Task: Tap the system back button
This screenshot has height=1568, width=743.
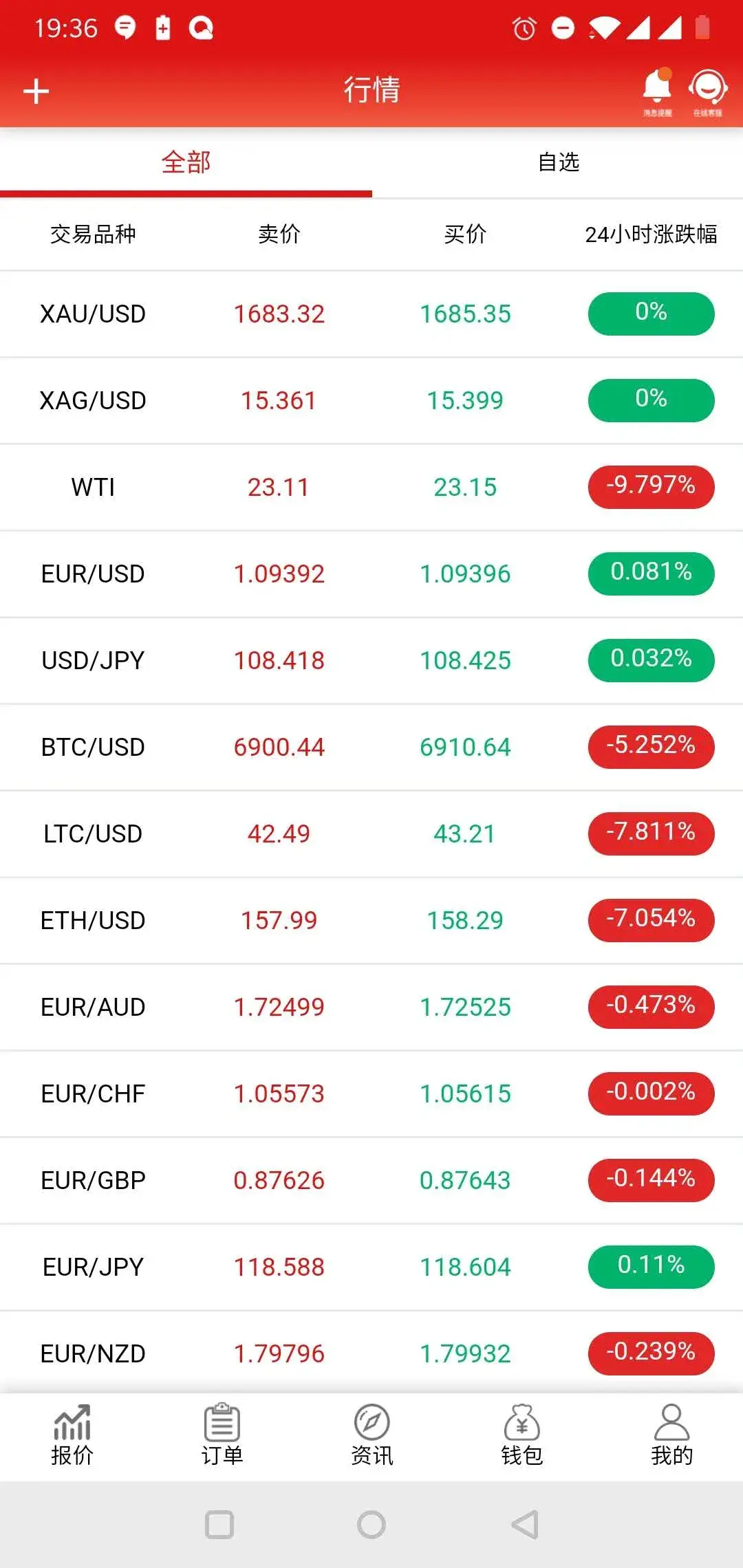Action: [x=525, y=1525]
